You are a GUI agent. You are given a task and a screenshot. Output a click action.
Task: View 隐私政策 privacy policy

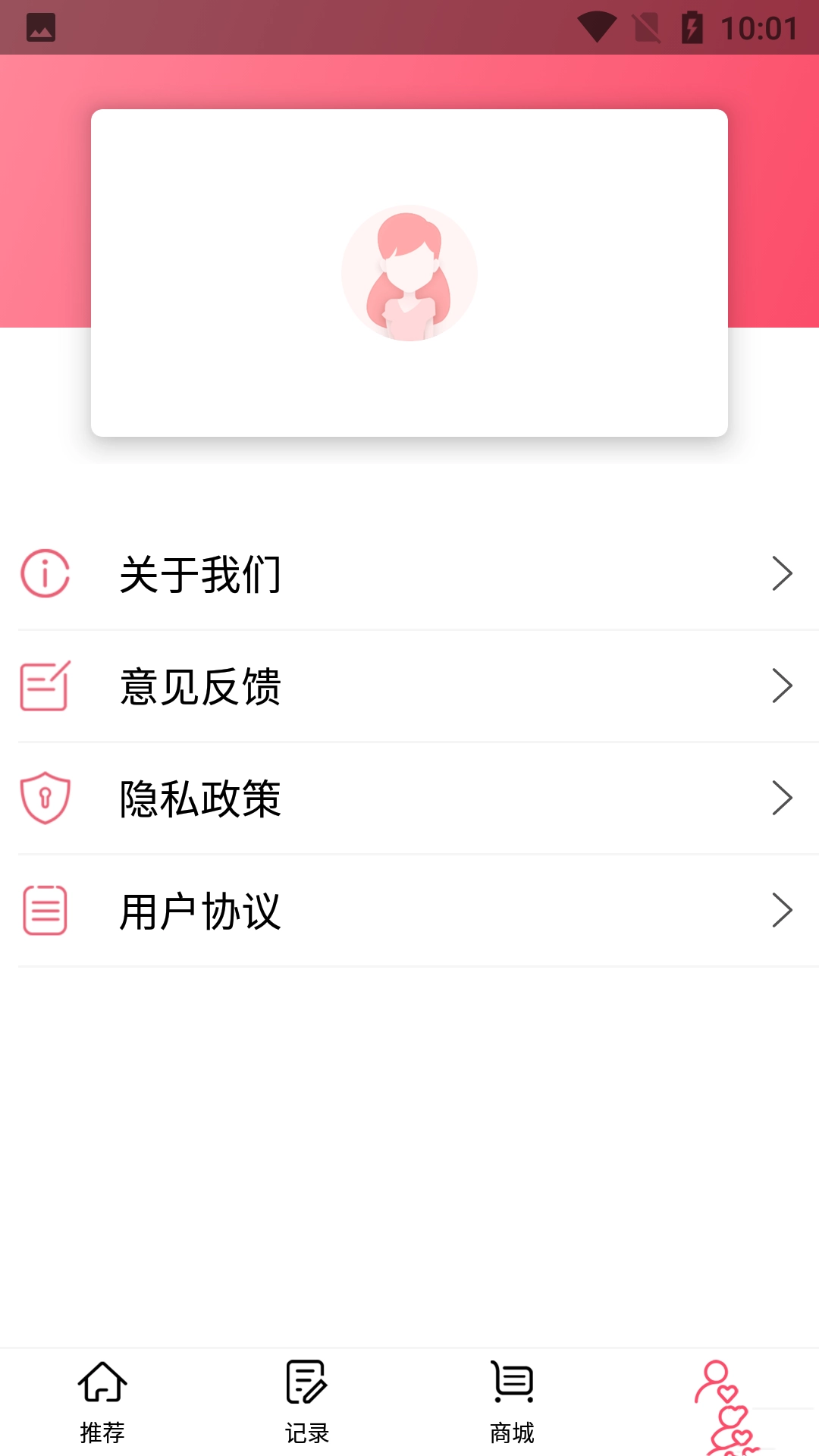coord(409,799)
